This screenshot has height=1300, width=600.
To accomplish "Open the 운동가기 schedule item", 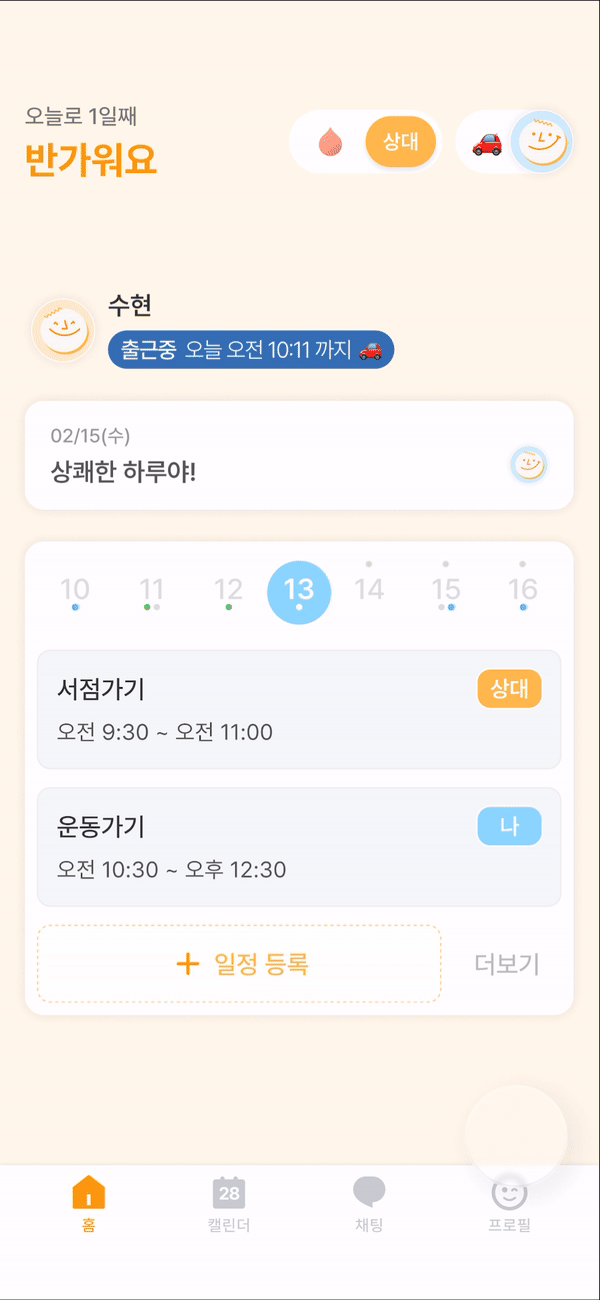I will [299, 847].
